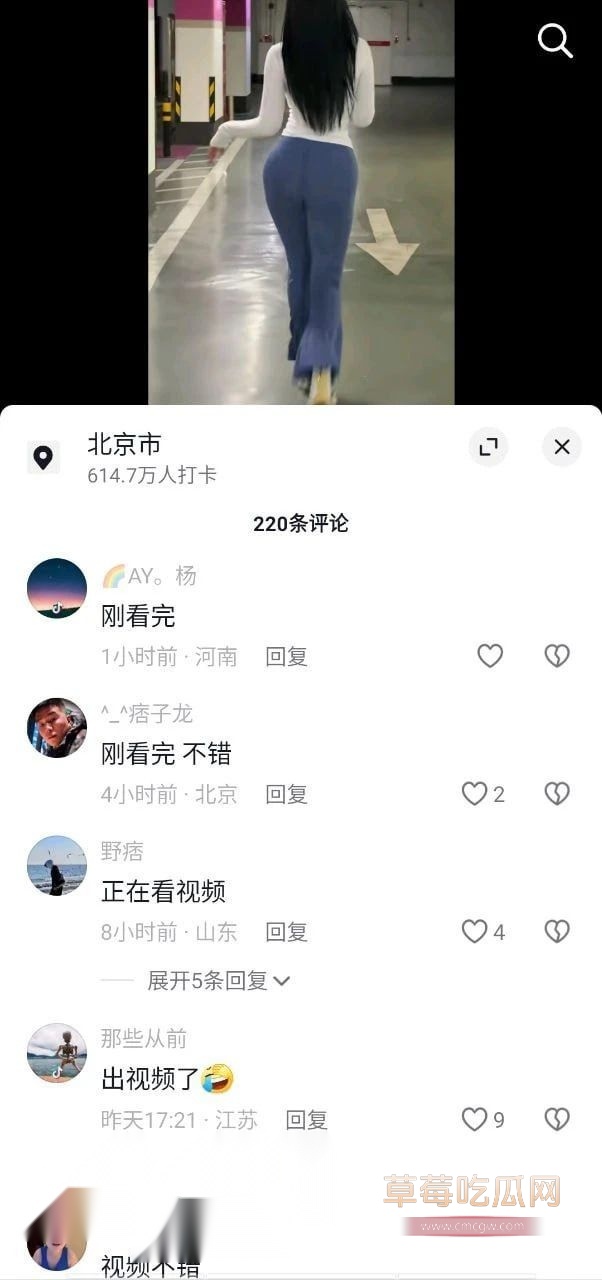This screenshot has width=602, height=1280.
Task: Like 野痞's comment 正在看视频
Action: pyautogui.click(x=474, y=932)
